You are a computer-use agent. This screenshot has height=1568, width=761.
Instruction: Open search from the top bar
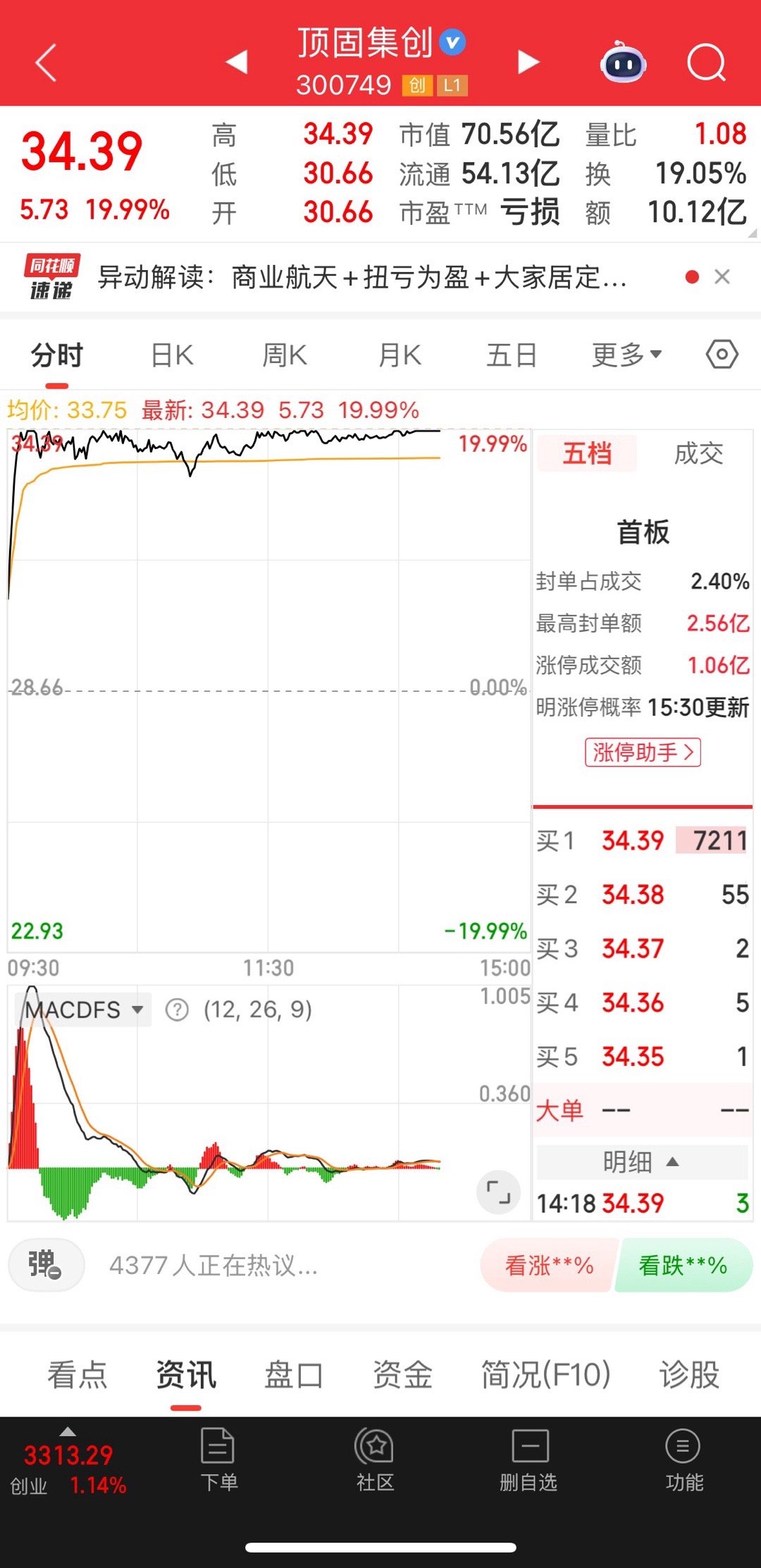pos(707,63)
